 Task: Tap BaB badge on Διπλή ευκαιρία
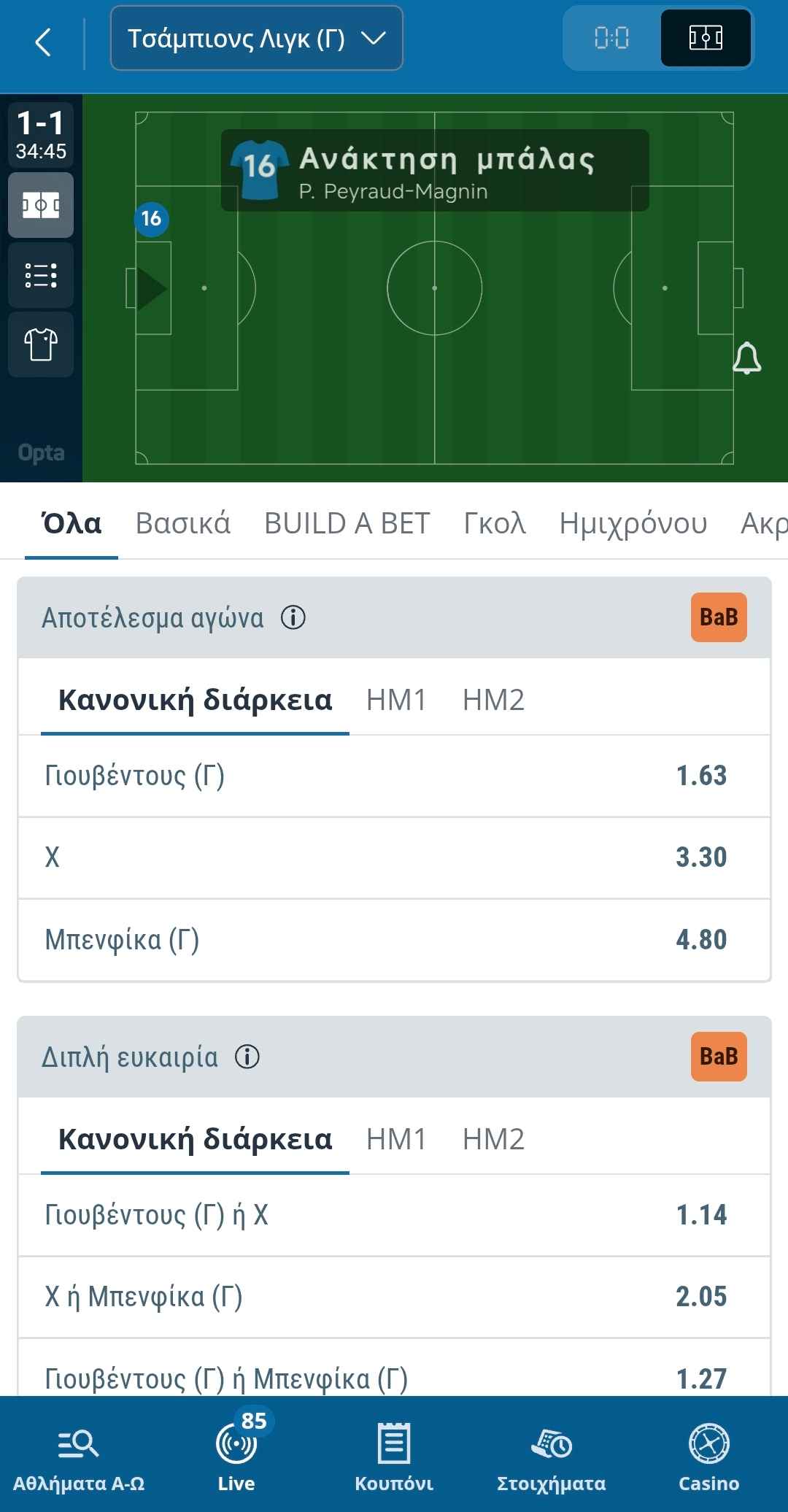coord(719,1056)
